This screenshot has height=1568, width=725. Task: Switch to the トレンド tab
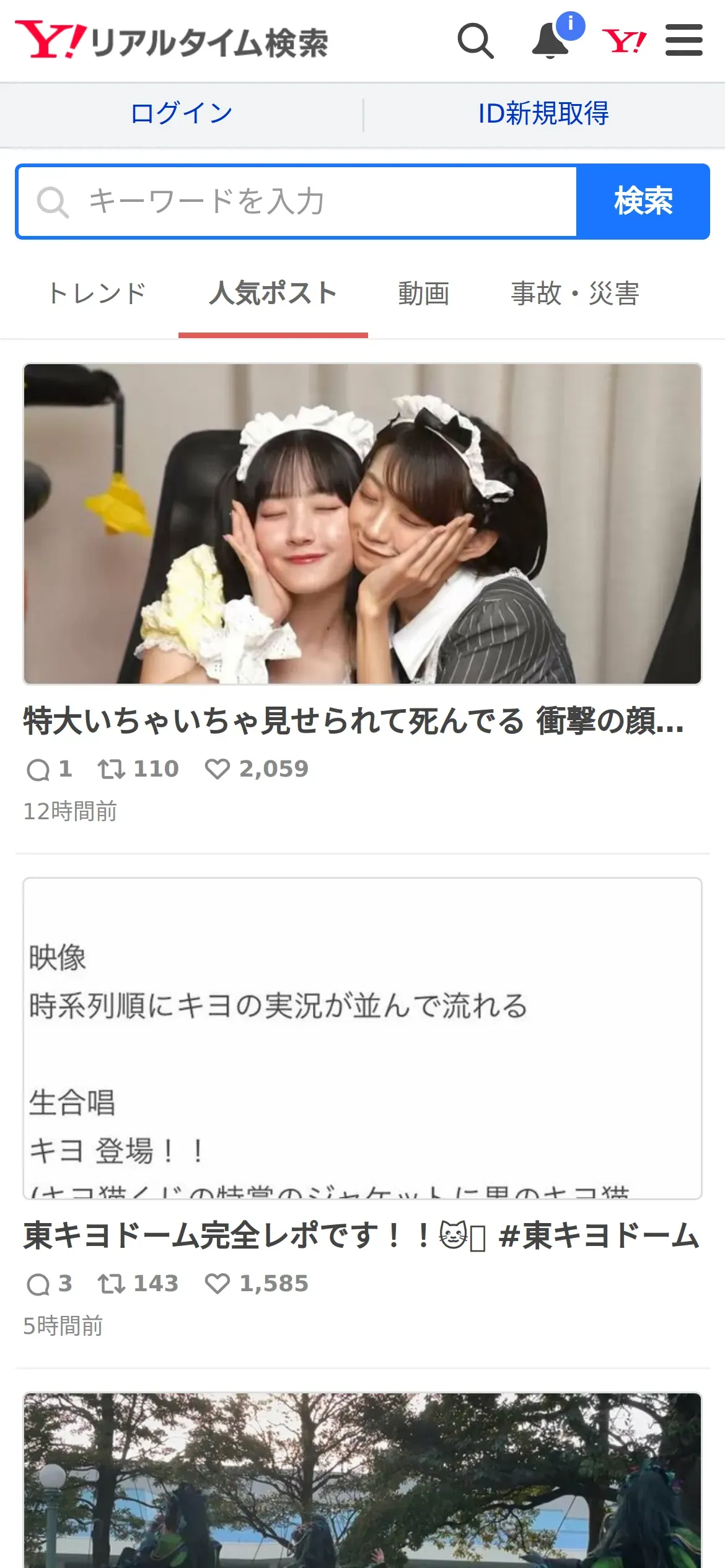tap(97, 294)
